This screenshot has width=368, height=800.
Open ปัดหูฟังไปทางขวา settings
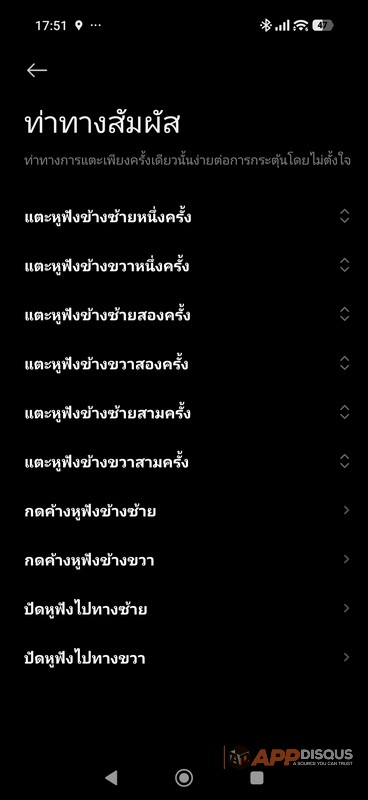point(184,658)
